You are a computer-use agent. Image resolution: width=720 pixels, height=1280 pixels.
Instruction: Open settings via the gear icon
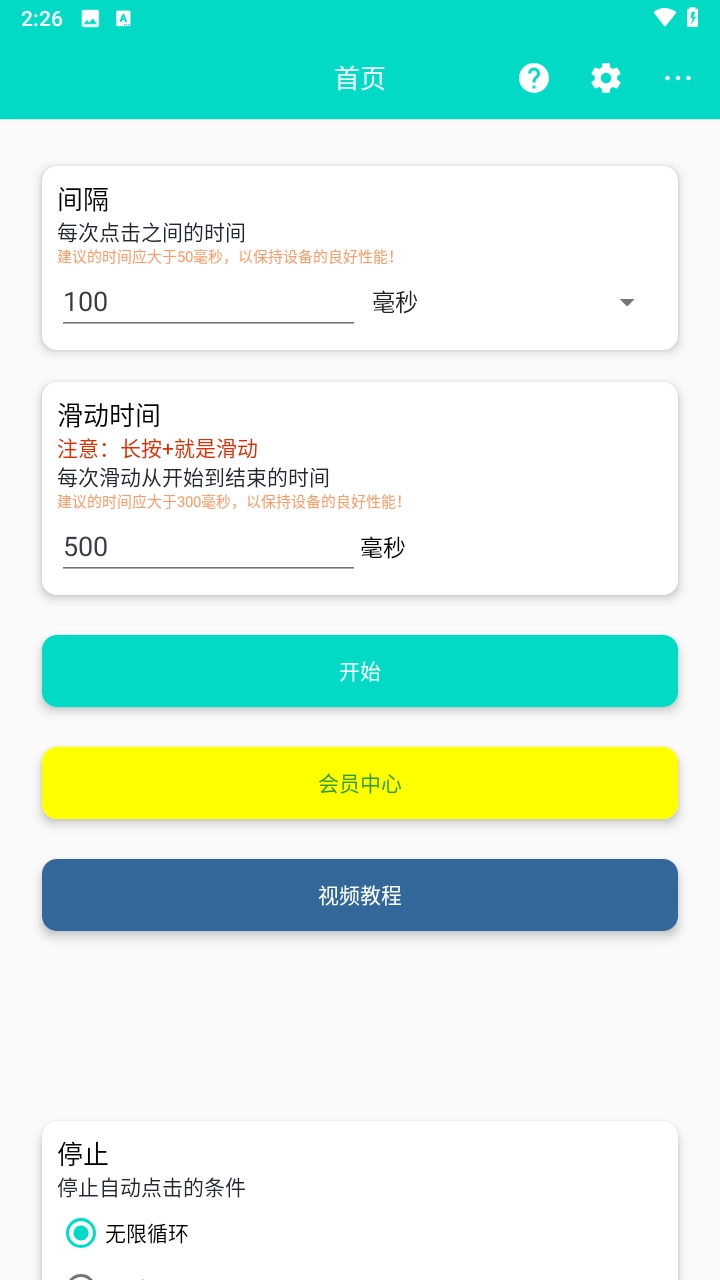[606, 78]
